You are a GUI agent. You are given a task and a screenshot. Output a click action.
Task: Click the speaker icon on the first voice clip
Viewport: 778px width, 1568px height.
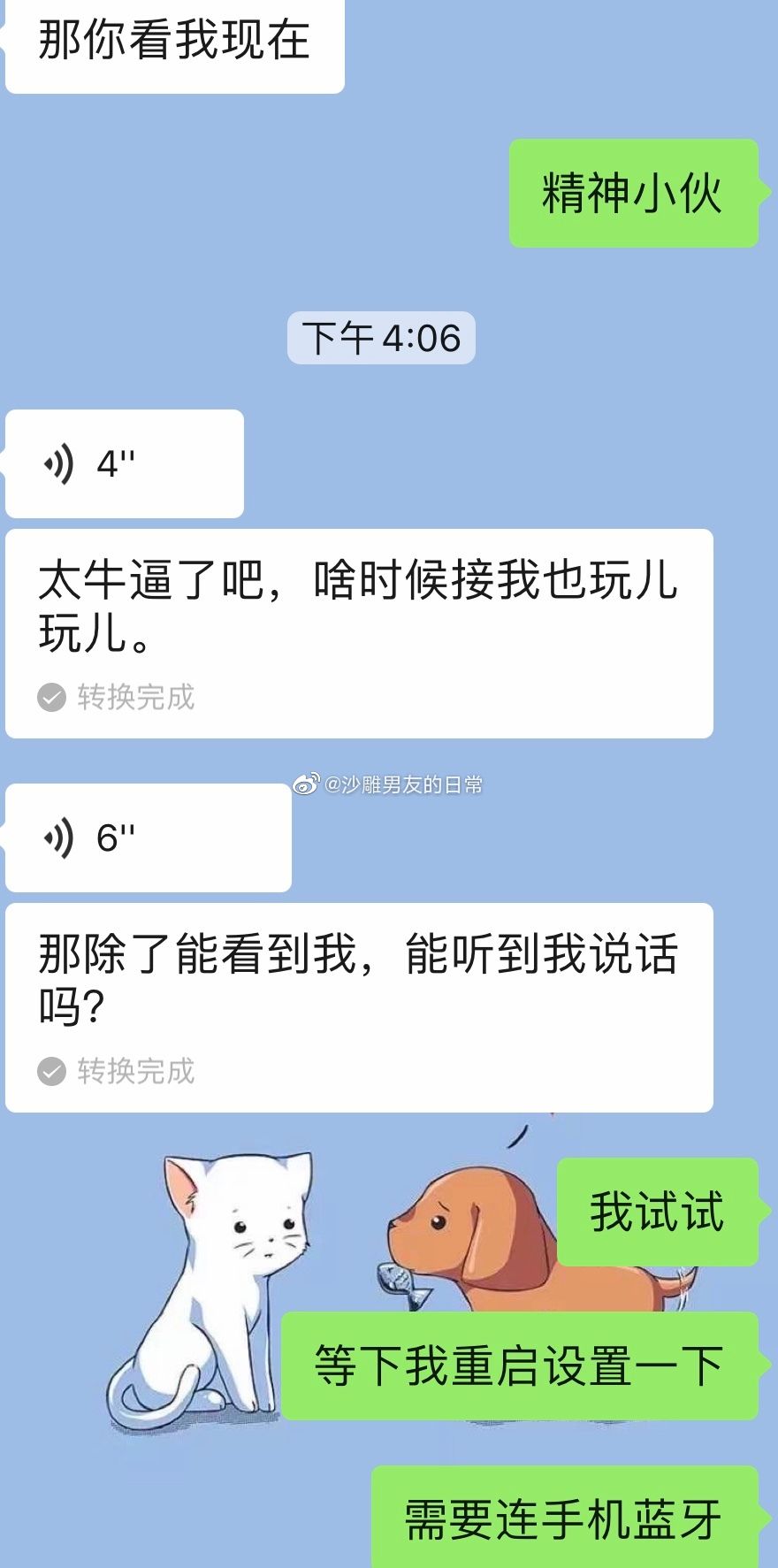pyautogui.click(x=60, y=464)
